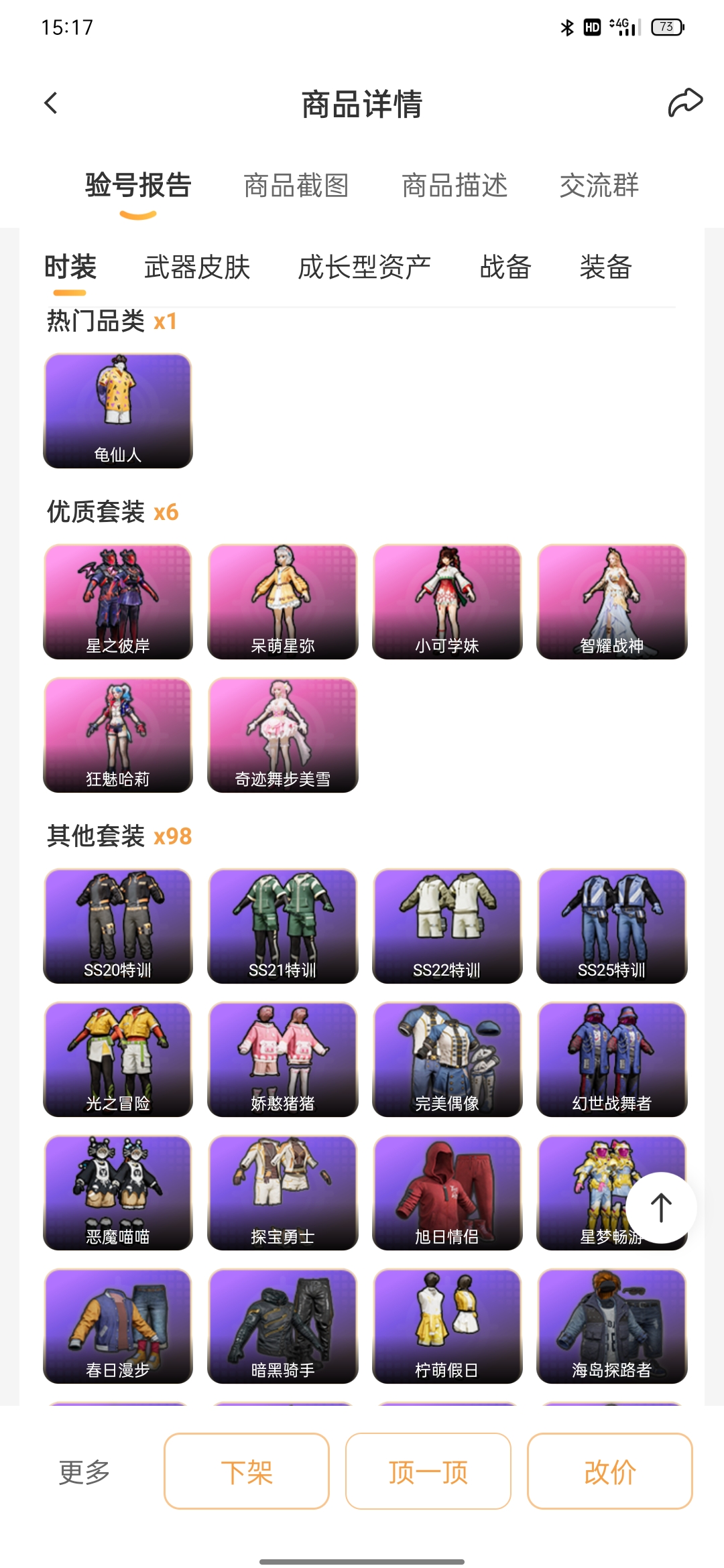Open the 龟仙人 outfit tile

(118, 411)
